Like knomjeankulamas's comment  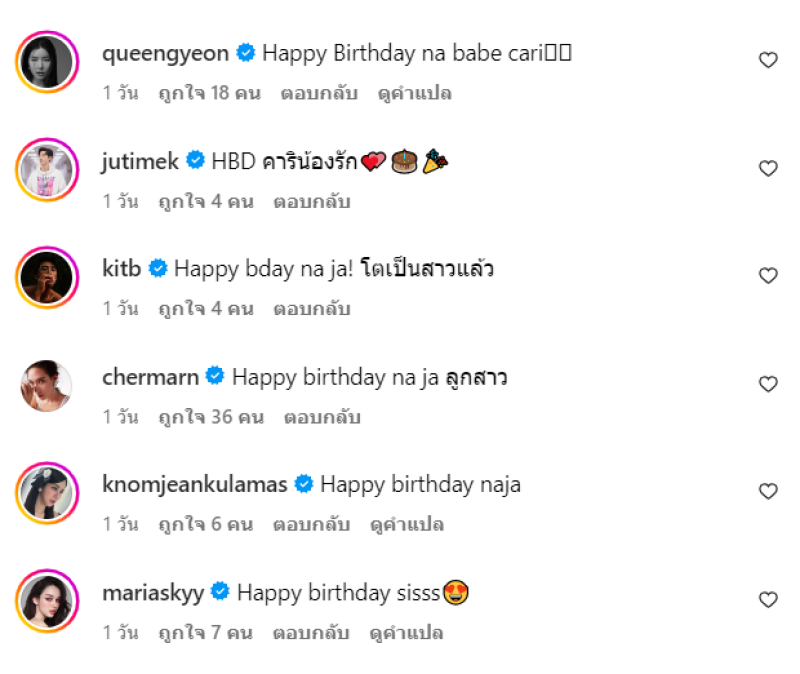(x=768, y=492)
